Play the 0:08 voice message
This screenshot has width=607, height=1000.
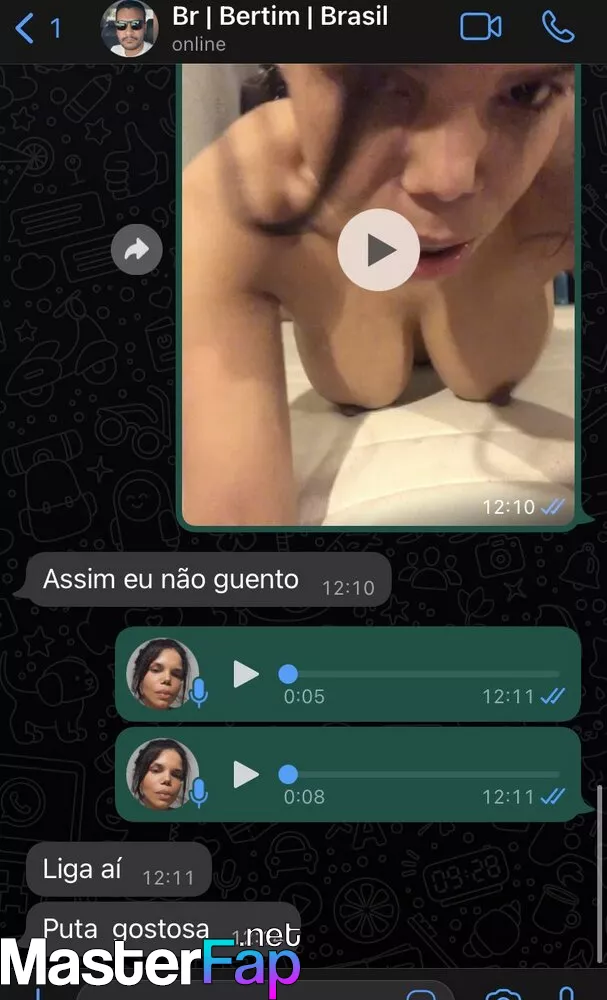pos(245,774)
